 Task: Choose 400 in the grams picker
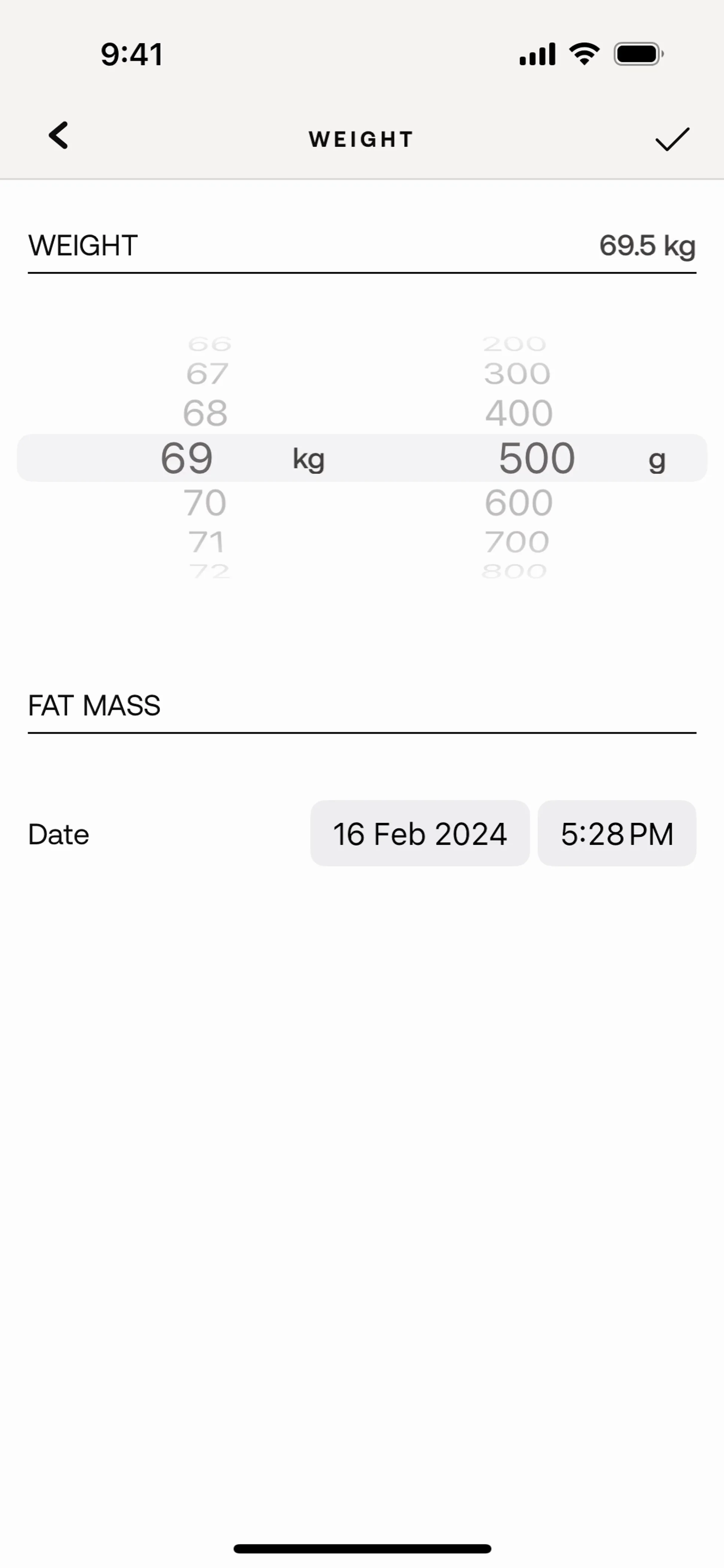[x=519, y=413]
